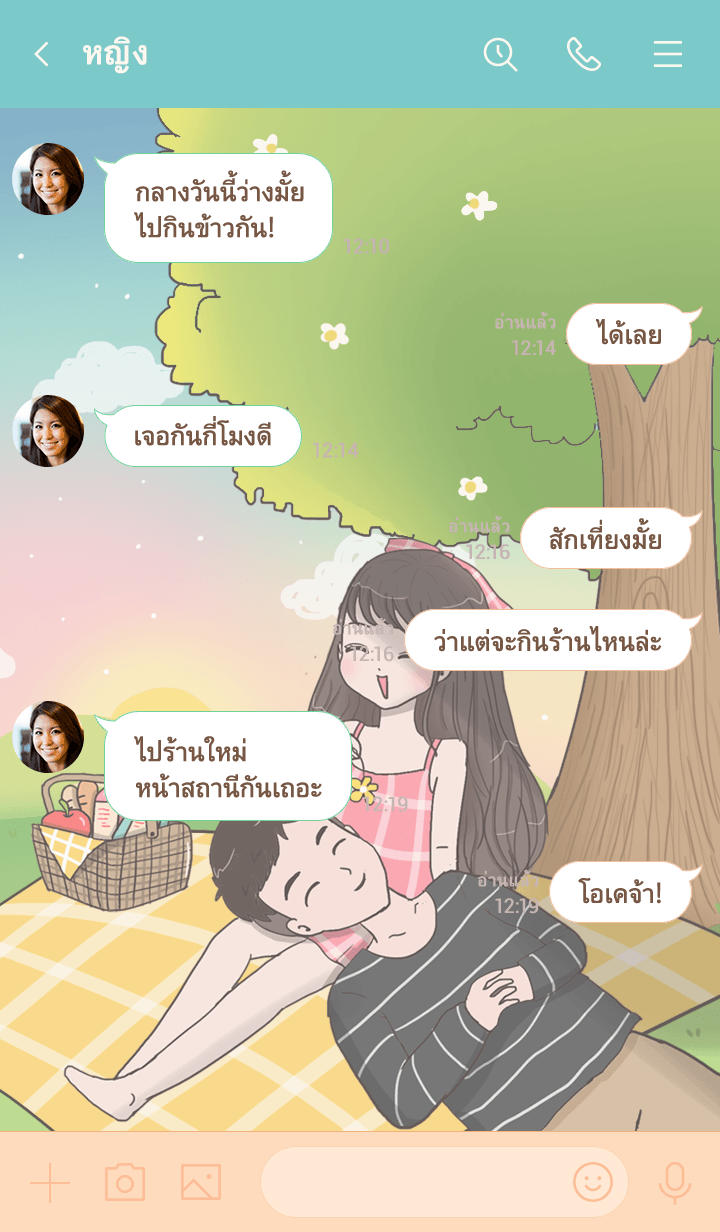The width and height of the screenshot is (720, 1232).
Task: Open the plus attachment options
Action: tap(50, 1183)
